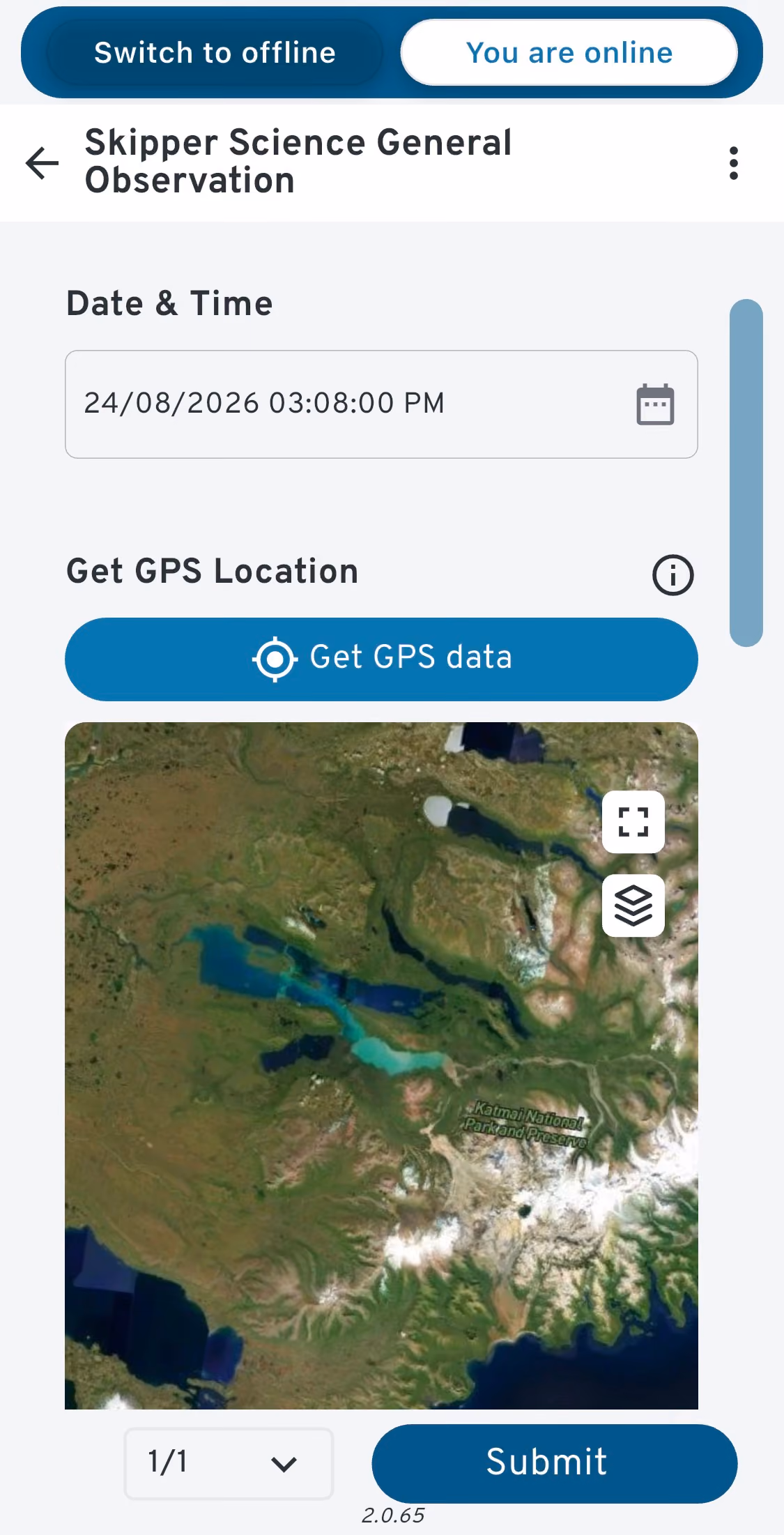Select the You are online segment
This screenshot has height=1535, width=784.
pyautogui.click(x=569, y=53)
